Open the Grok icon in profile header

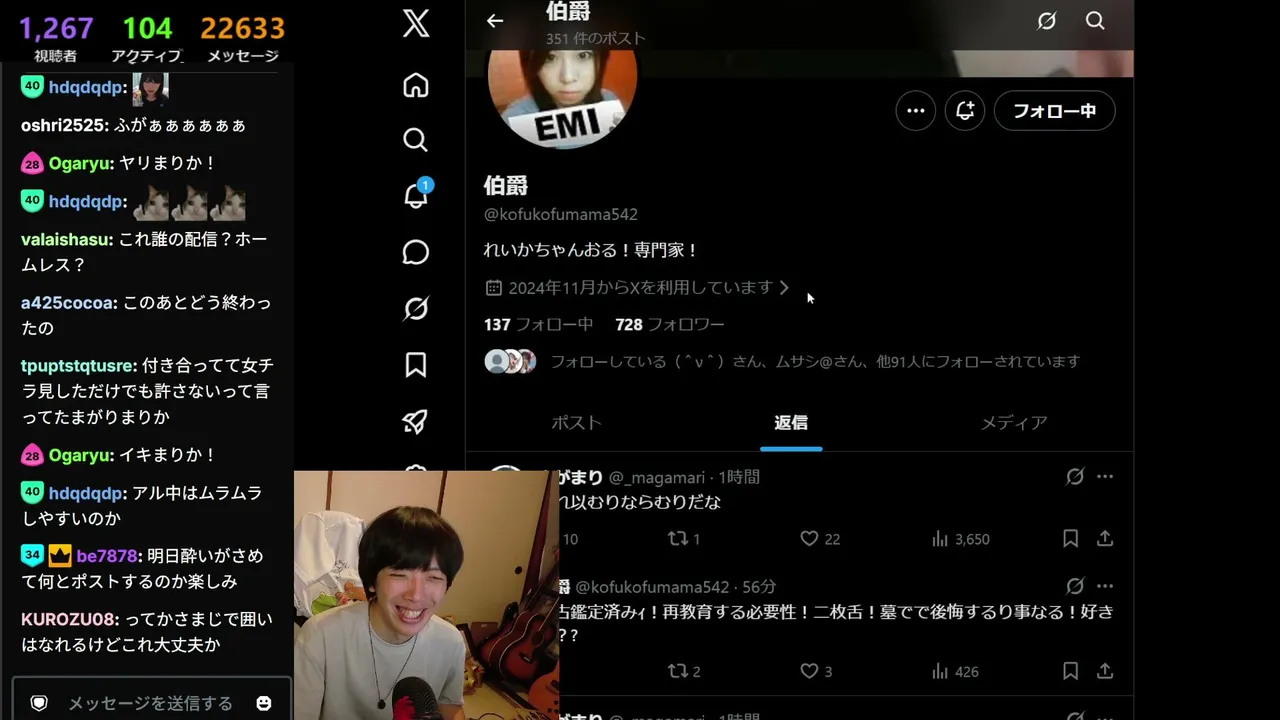pyautogui.click(x=1047, y=20)
